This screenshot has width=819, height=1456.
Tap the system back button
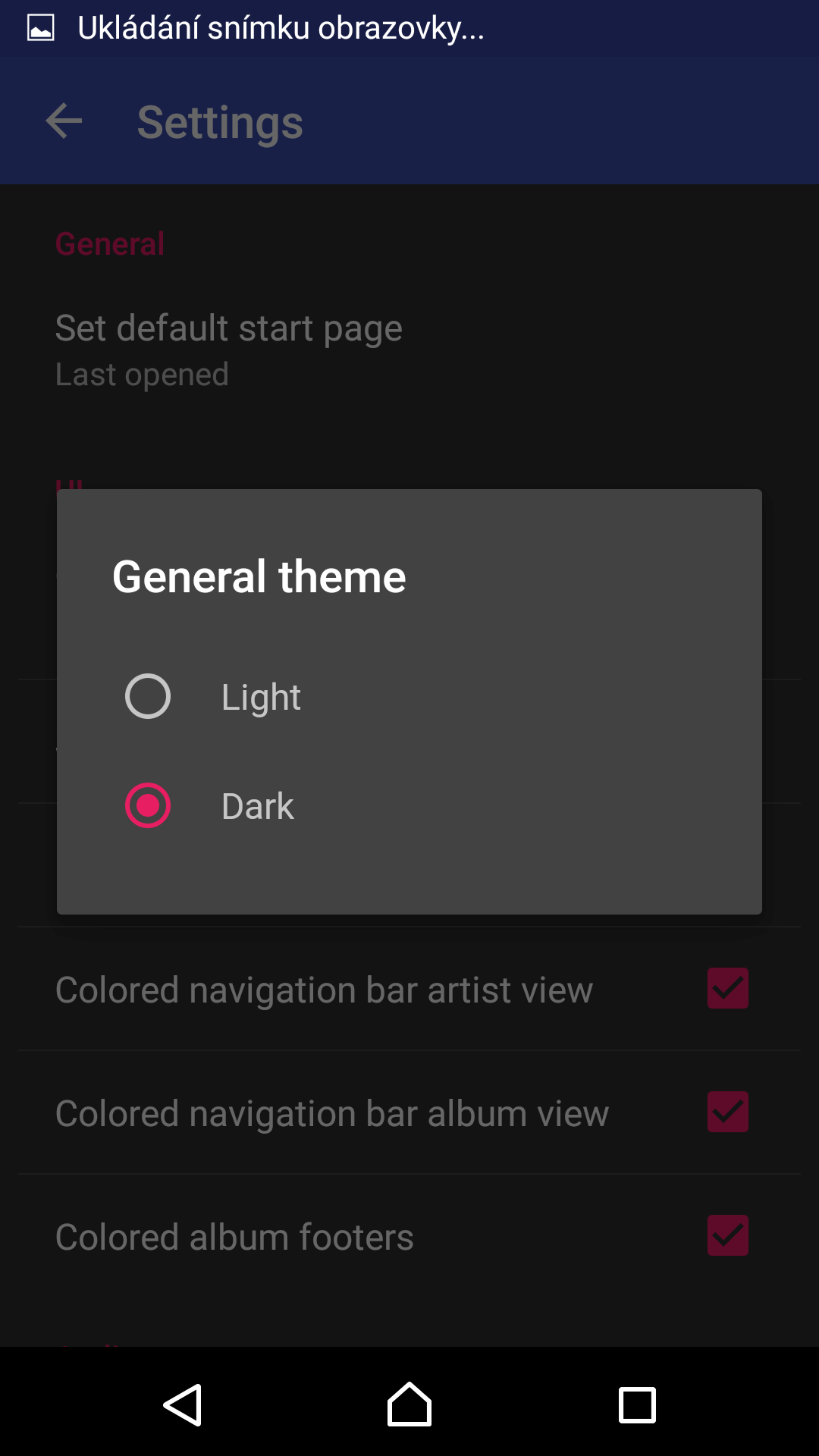pyautogui.click(x=182, y=1405)
